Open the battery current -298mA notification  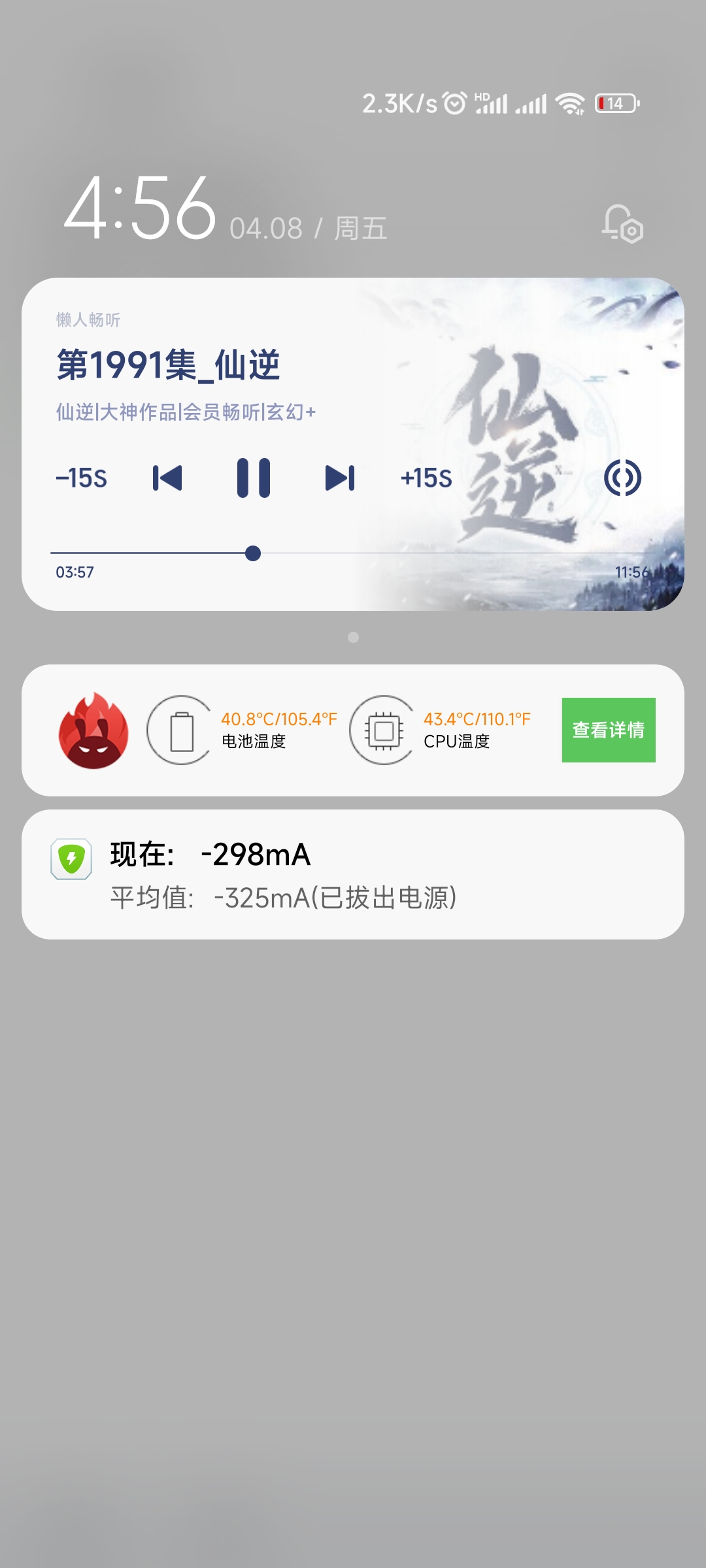[x=353, y=874]
